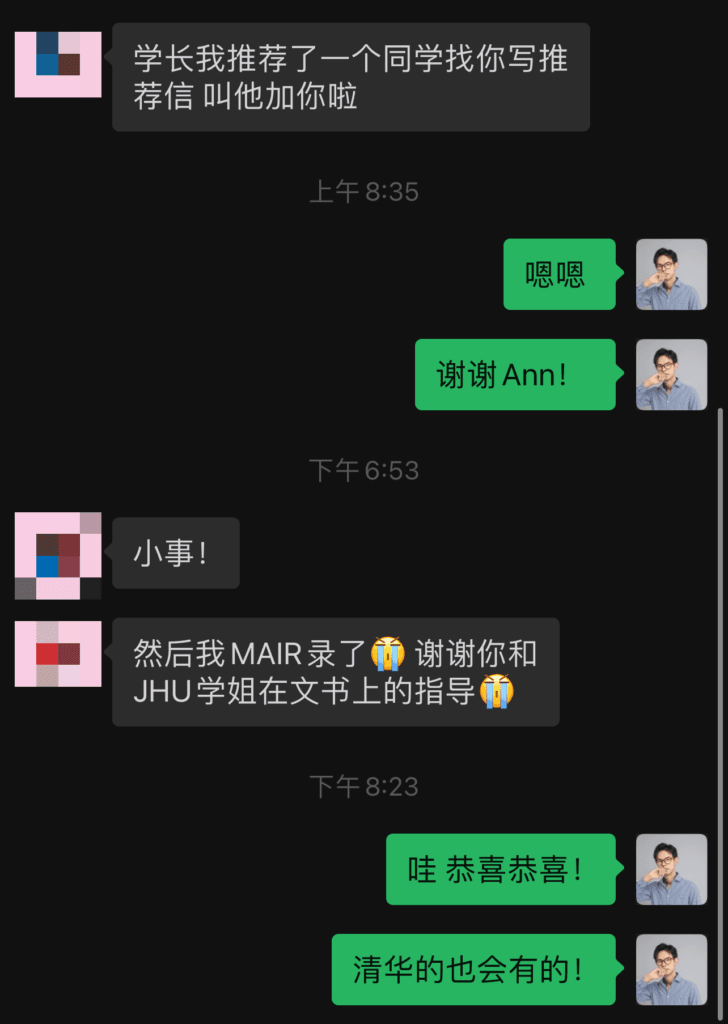
Task: View contact profile beside 小事!
Action: point(58,555)
